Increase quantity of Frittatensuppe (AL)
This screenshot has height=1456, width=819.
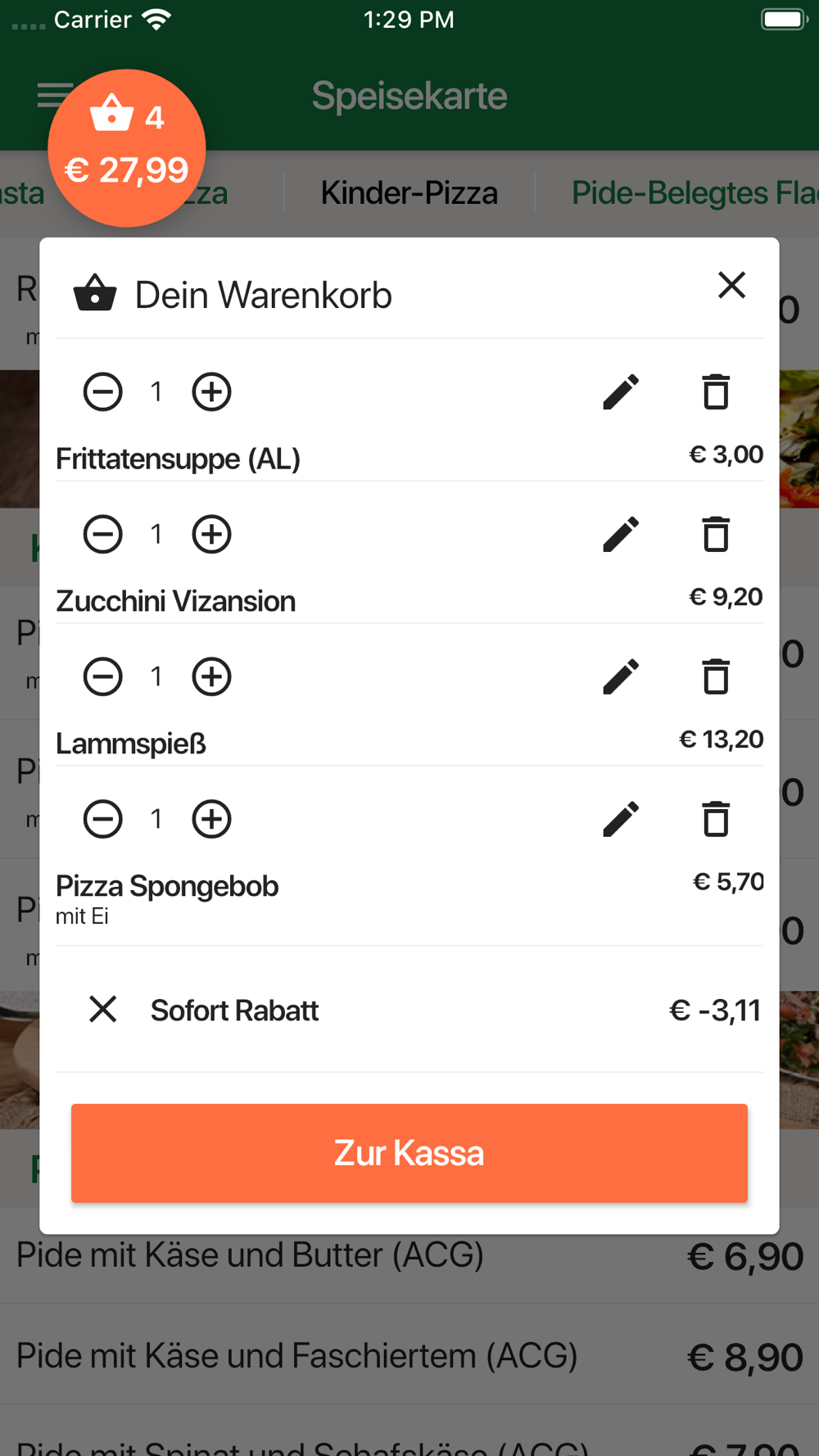(211, 391)
